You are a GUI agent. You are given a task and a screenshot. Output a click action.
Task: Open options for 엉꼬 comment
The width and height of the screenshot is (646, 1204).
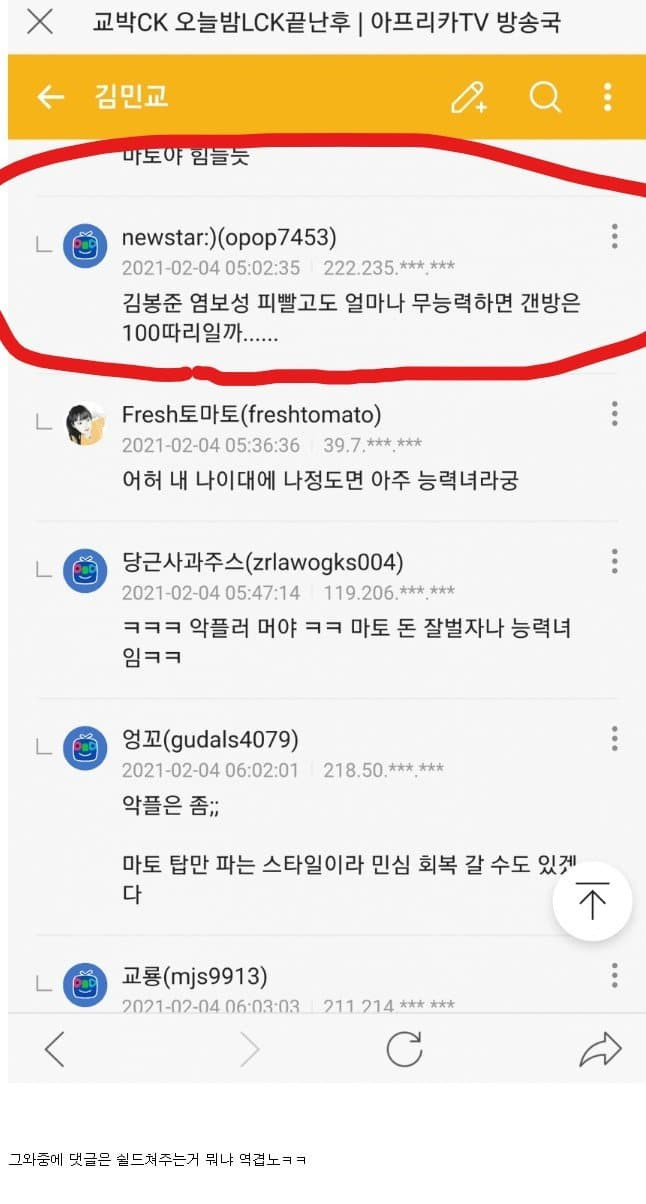point(614,738)
